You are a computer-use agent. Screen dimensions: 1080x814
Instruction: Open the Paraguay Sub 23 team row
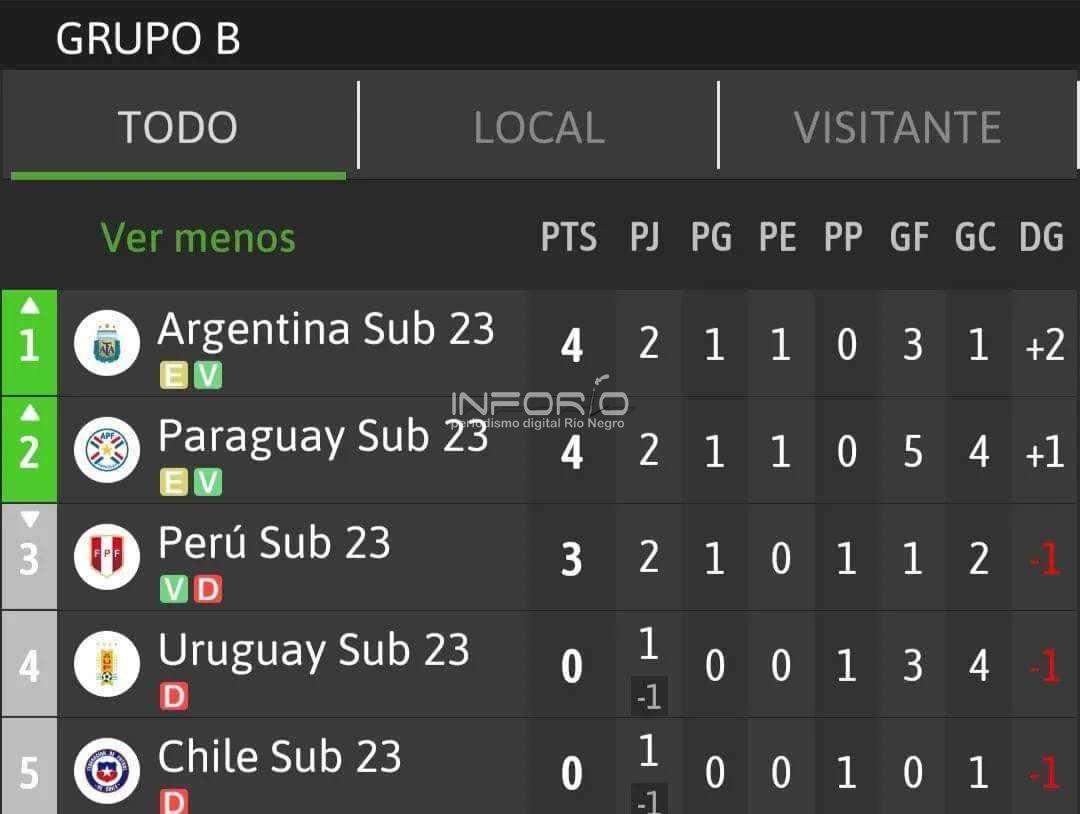322,437
